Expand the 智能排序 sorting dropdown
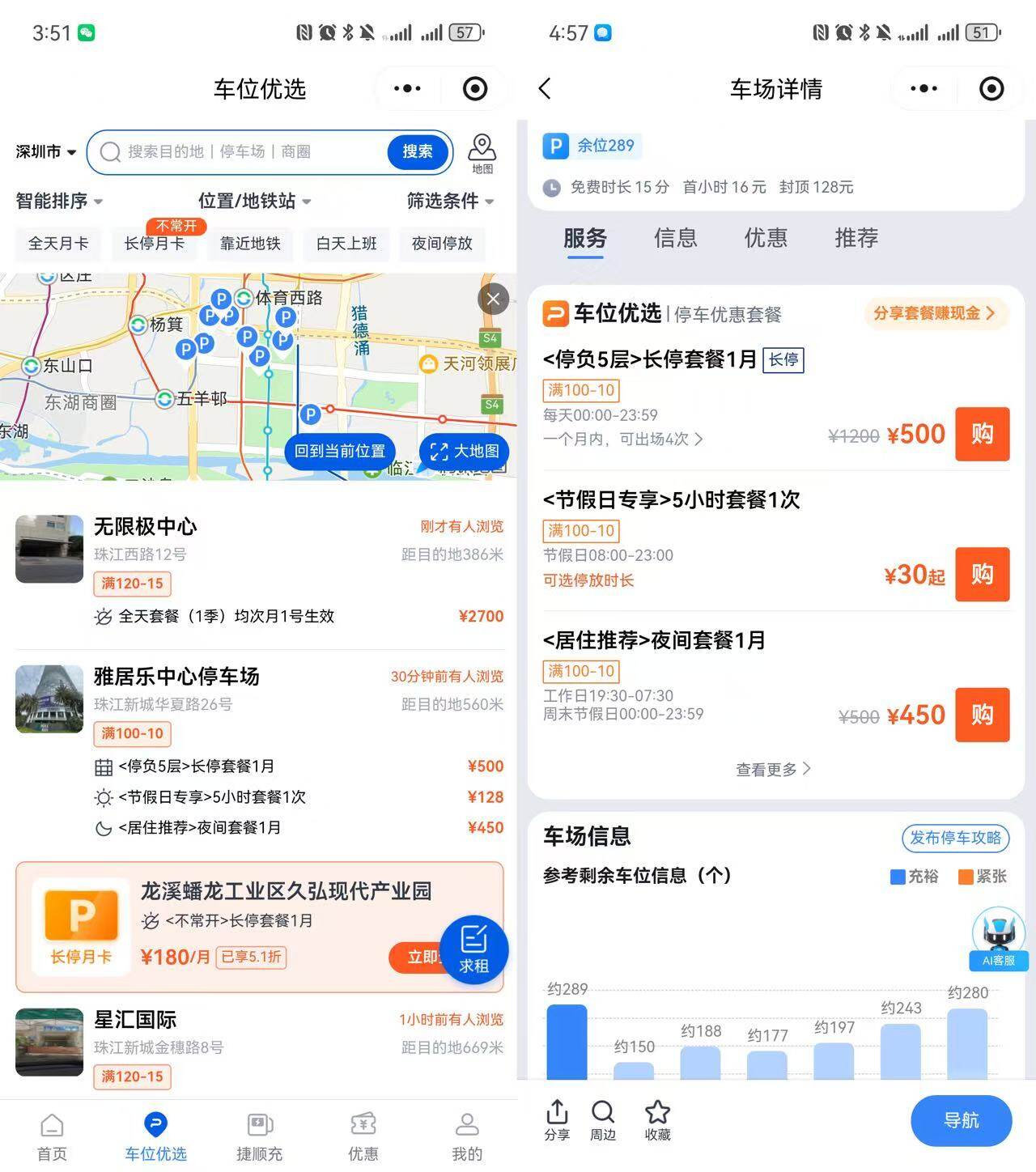This screenshot has height=1172, width=1036. point(59,201)
